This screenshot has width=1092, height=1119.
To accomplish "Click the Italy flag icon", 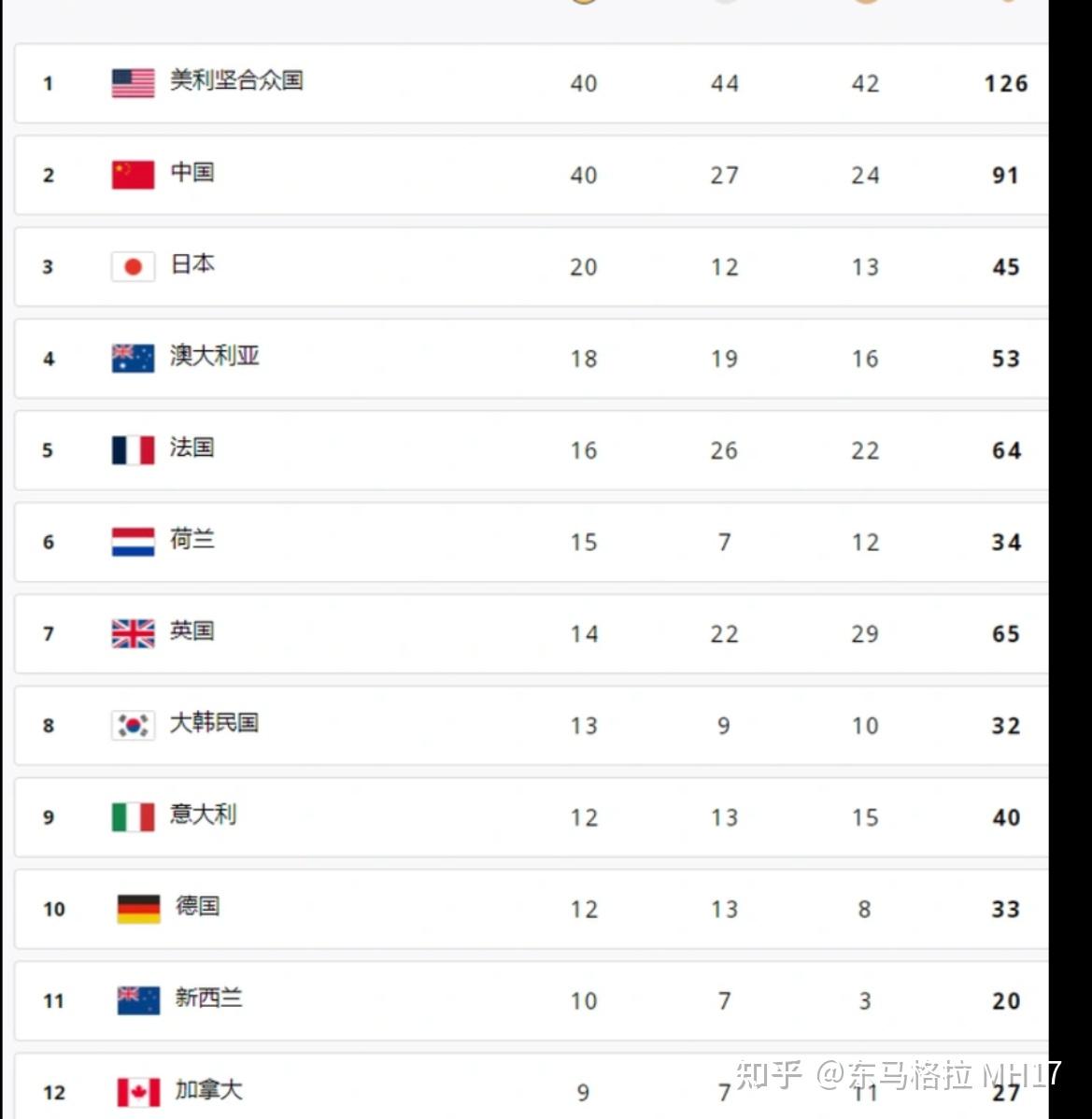I will (131, 815).
